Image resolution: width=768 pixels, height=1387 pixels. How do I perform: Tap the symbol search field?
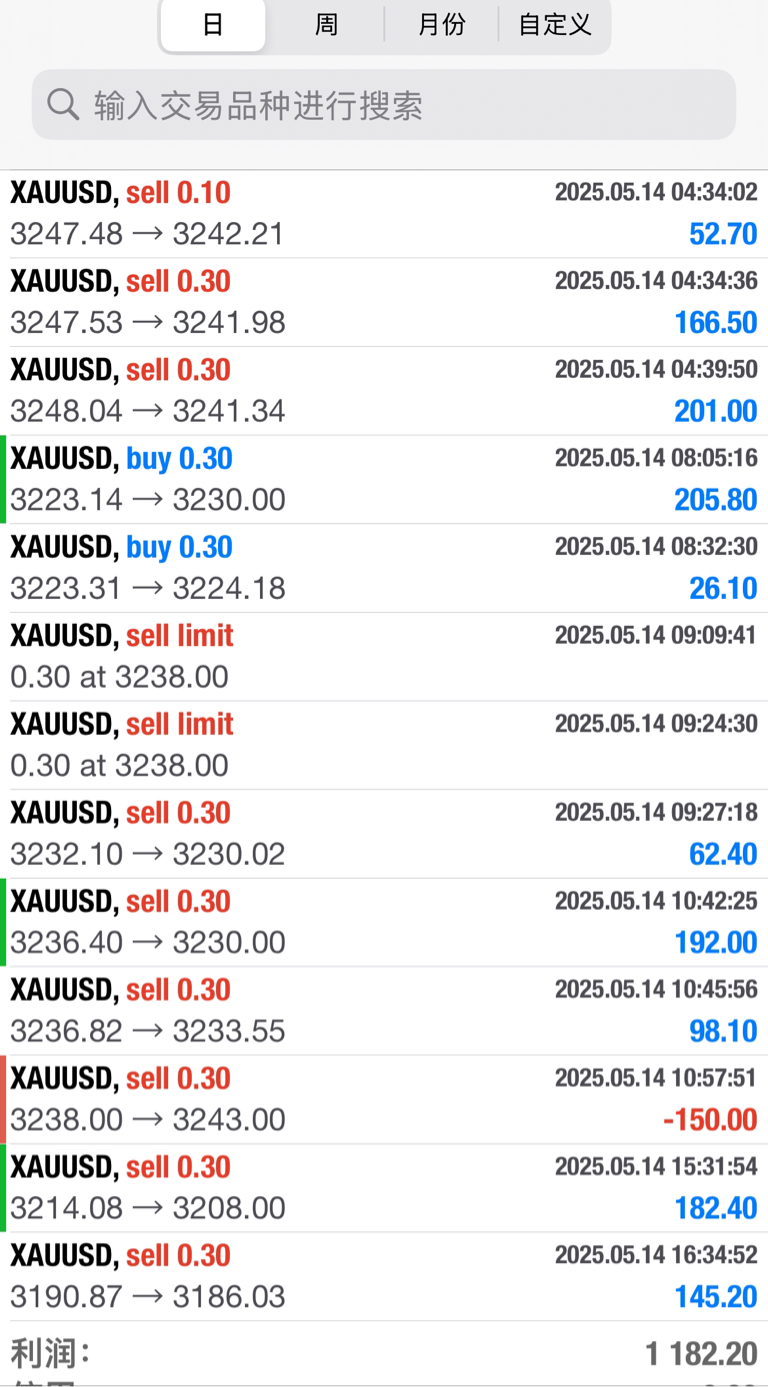point(384,105)
